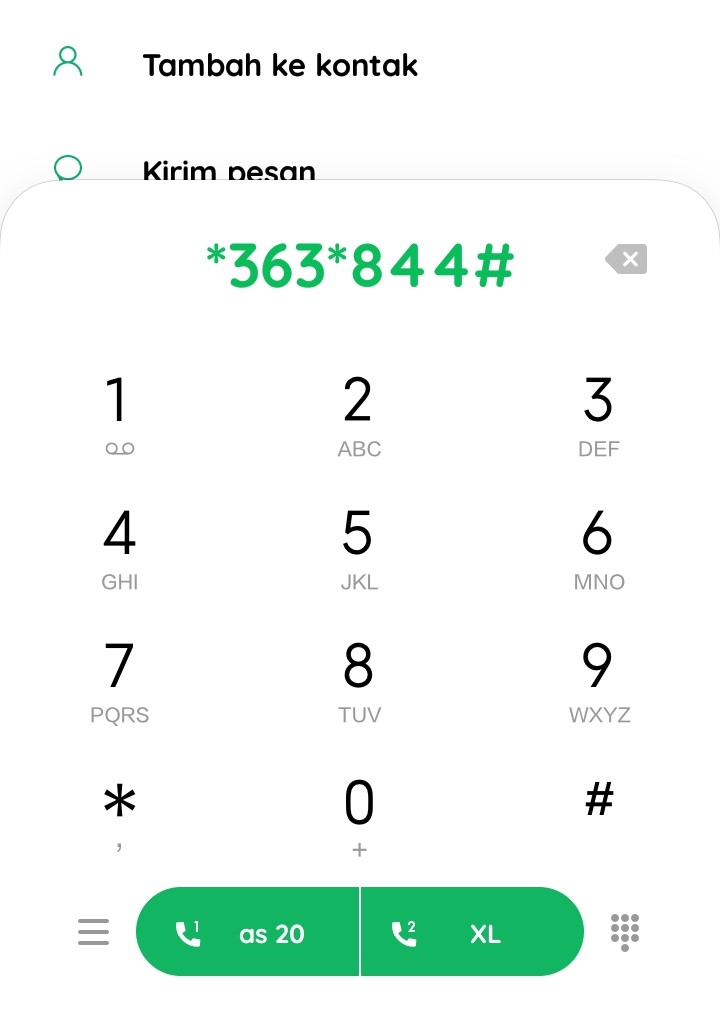The image size is (720, 1020).
Task: Enter the 5 JKL key
Action: (359, 548)
